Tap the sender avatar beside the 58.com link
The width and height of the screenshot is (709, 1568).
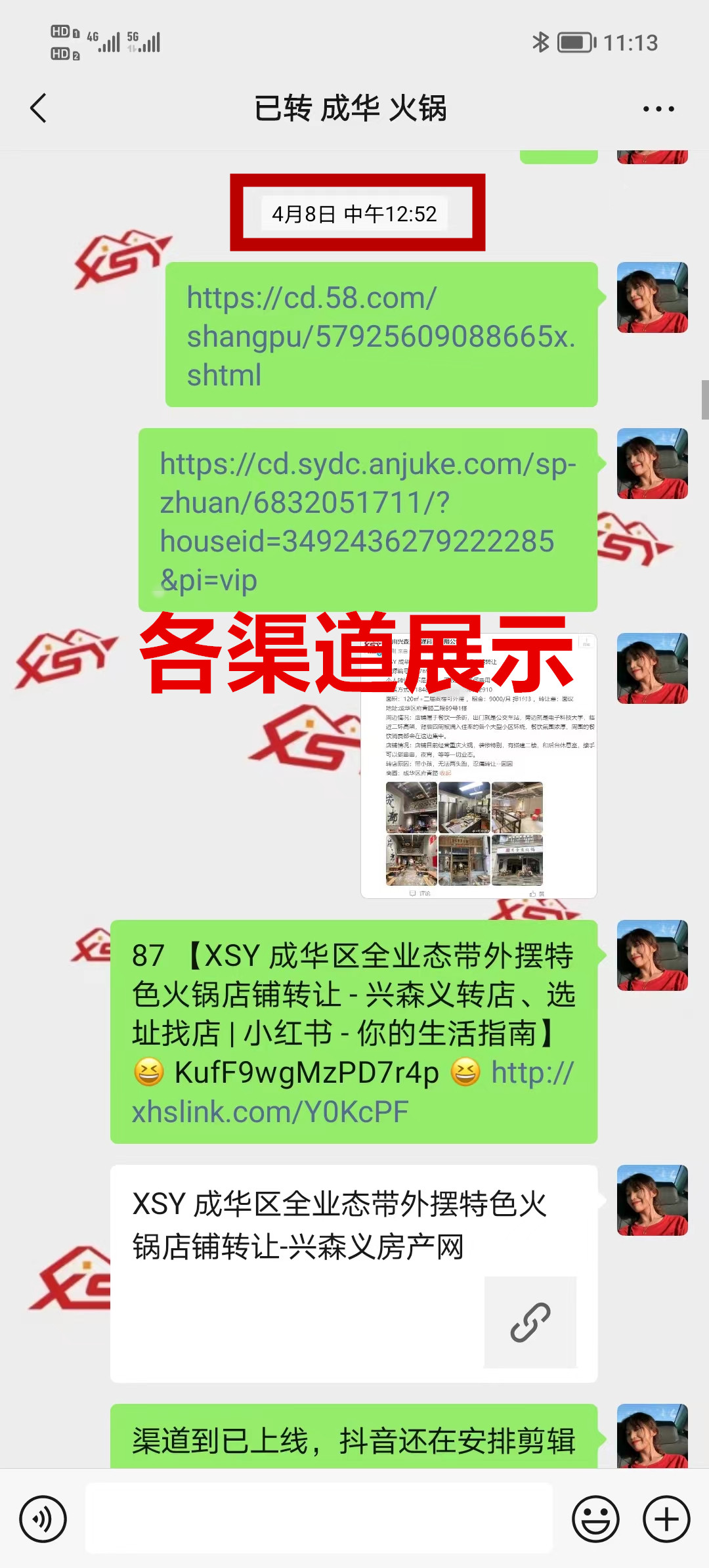[652, 297]
